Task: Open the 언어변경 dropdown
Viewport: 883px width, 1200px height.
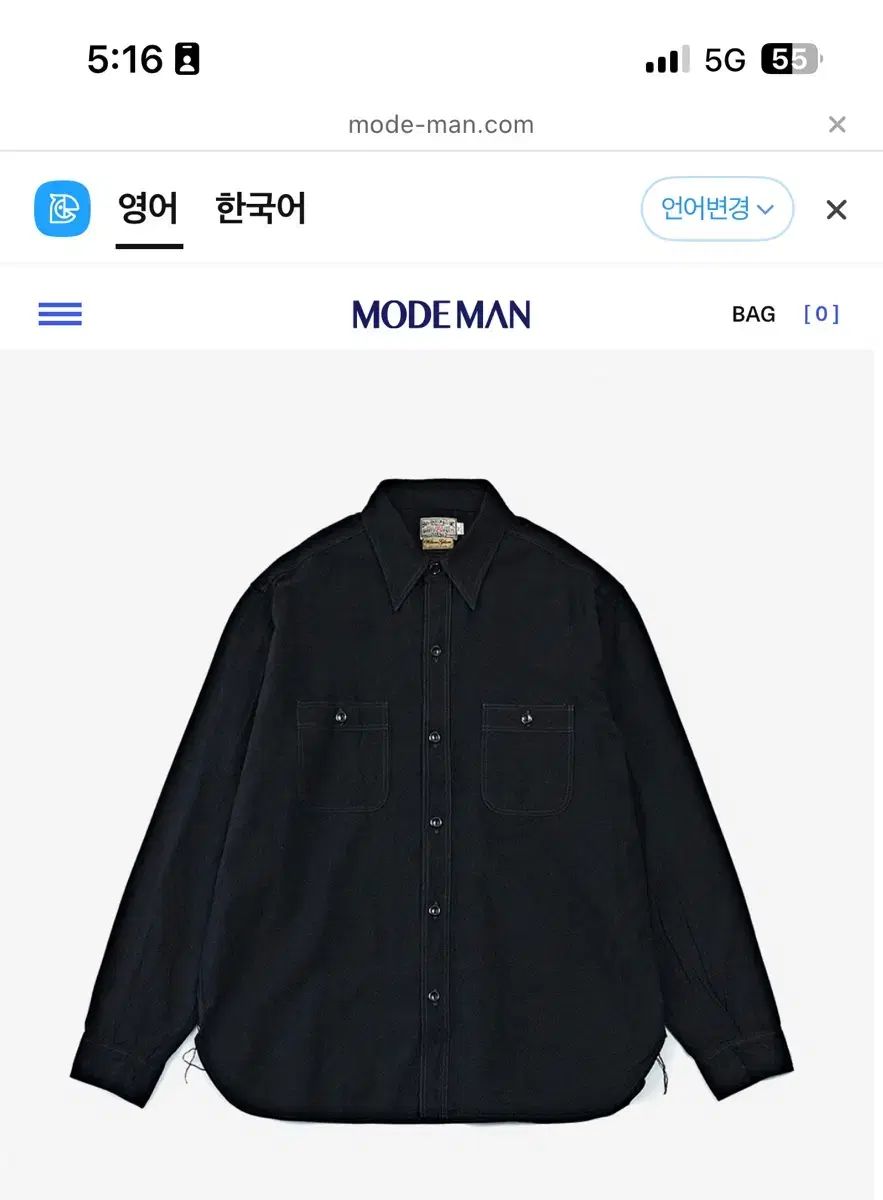Action: tap(717, 209)
